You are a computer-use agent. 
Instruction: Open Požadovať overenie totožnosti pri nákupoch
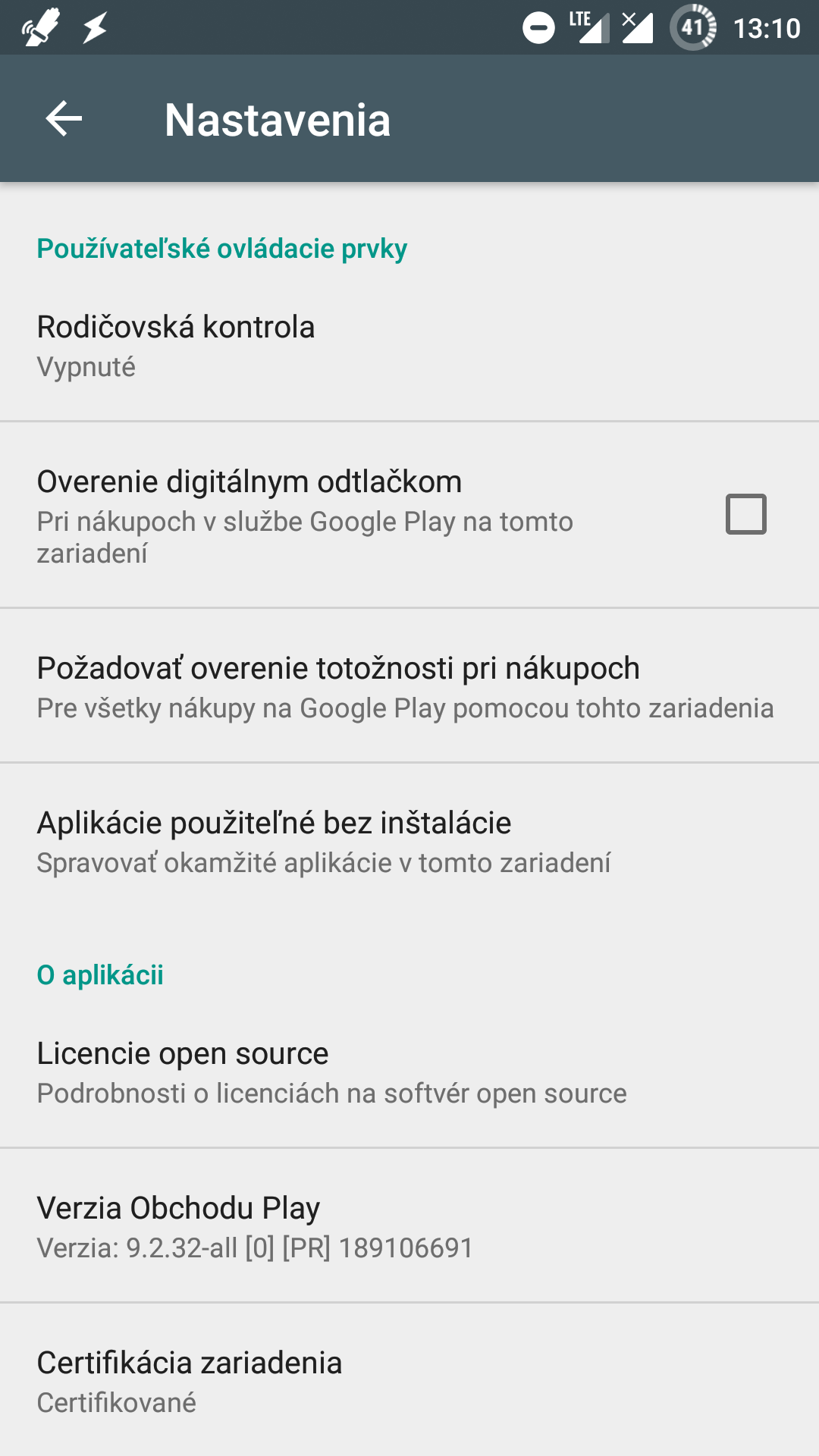point(409,687)
